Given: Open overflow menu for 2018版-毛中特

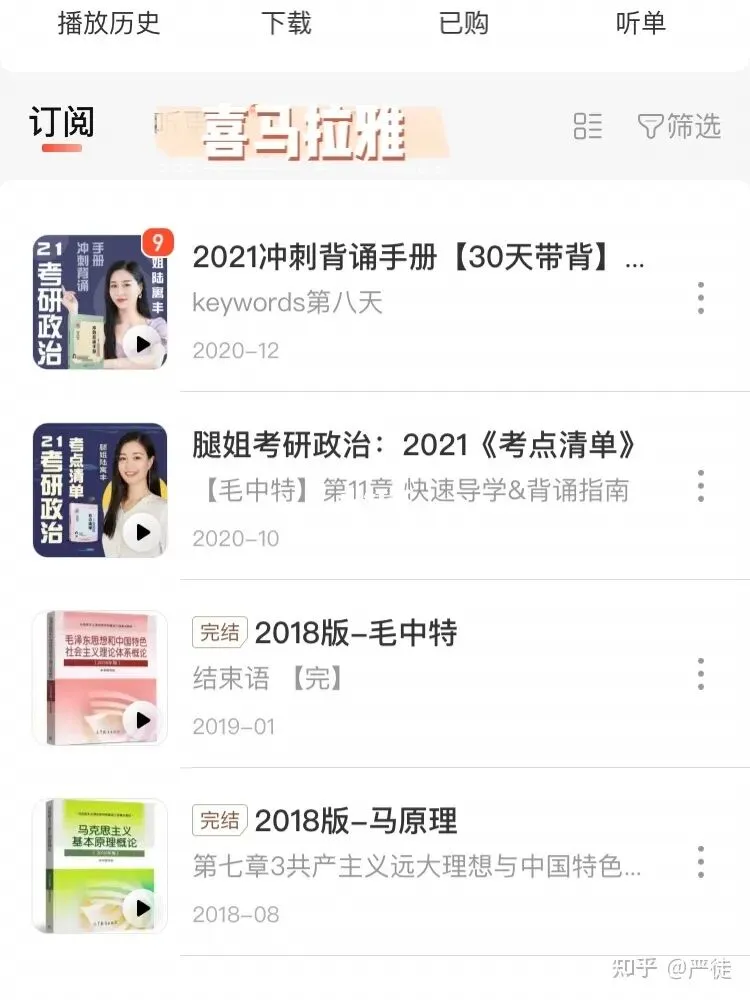Looking at the screenshot, I should tap(701, 674).
